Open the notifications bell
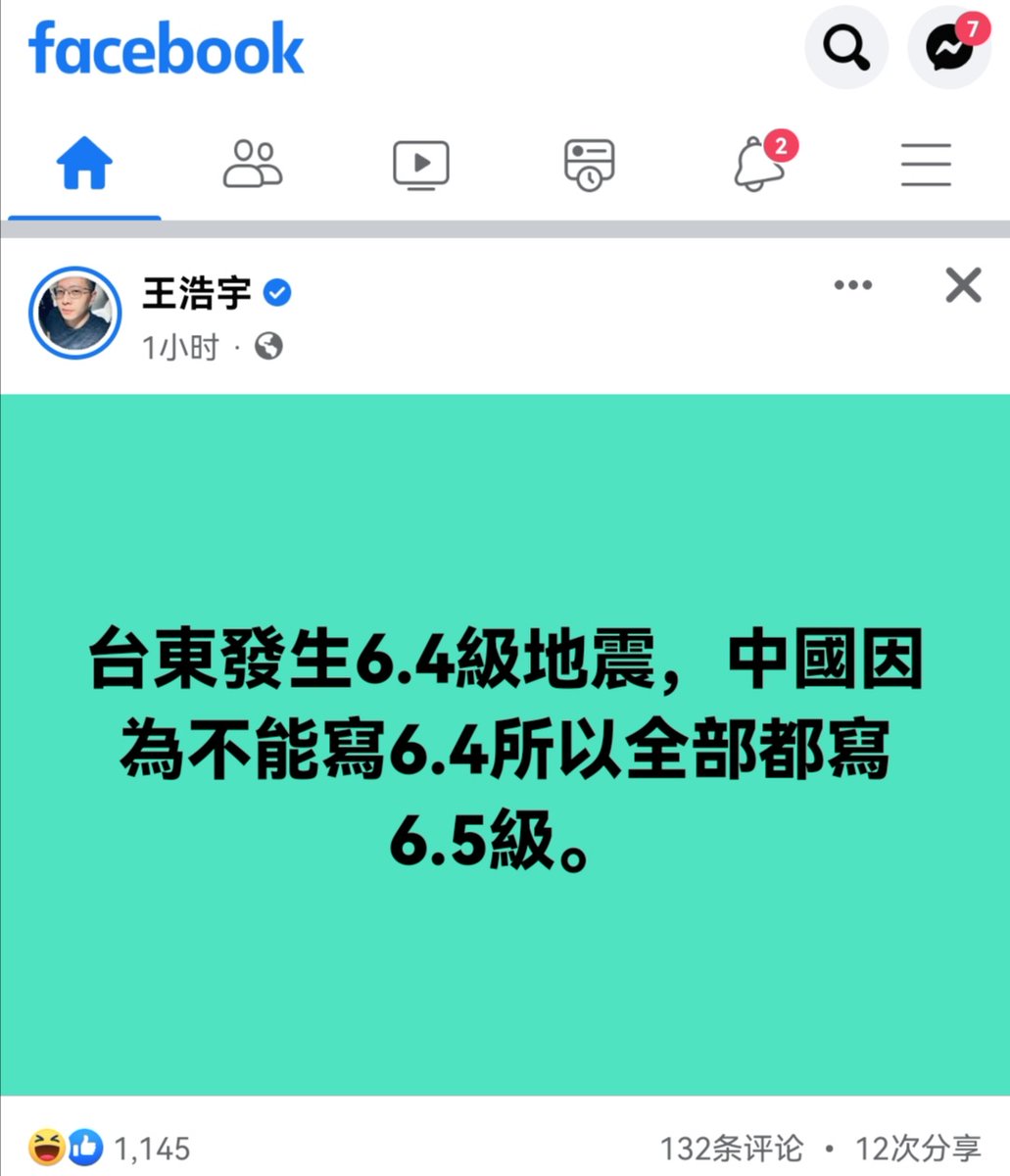Screen dimensions: 1010x1176 click(x=760, y=164)
